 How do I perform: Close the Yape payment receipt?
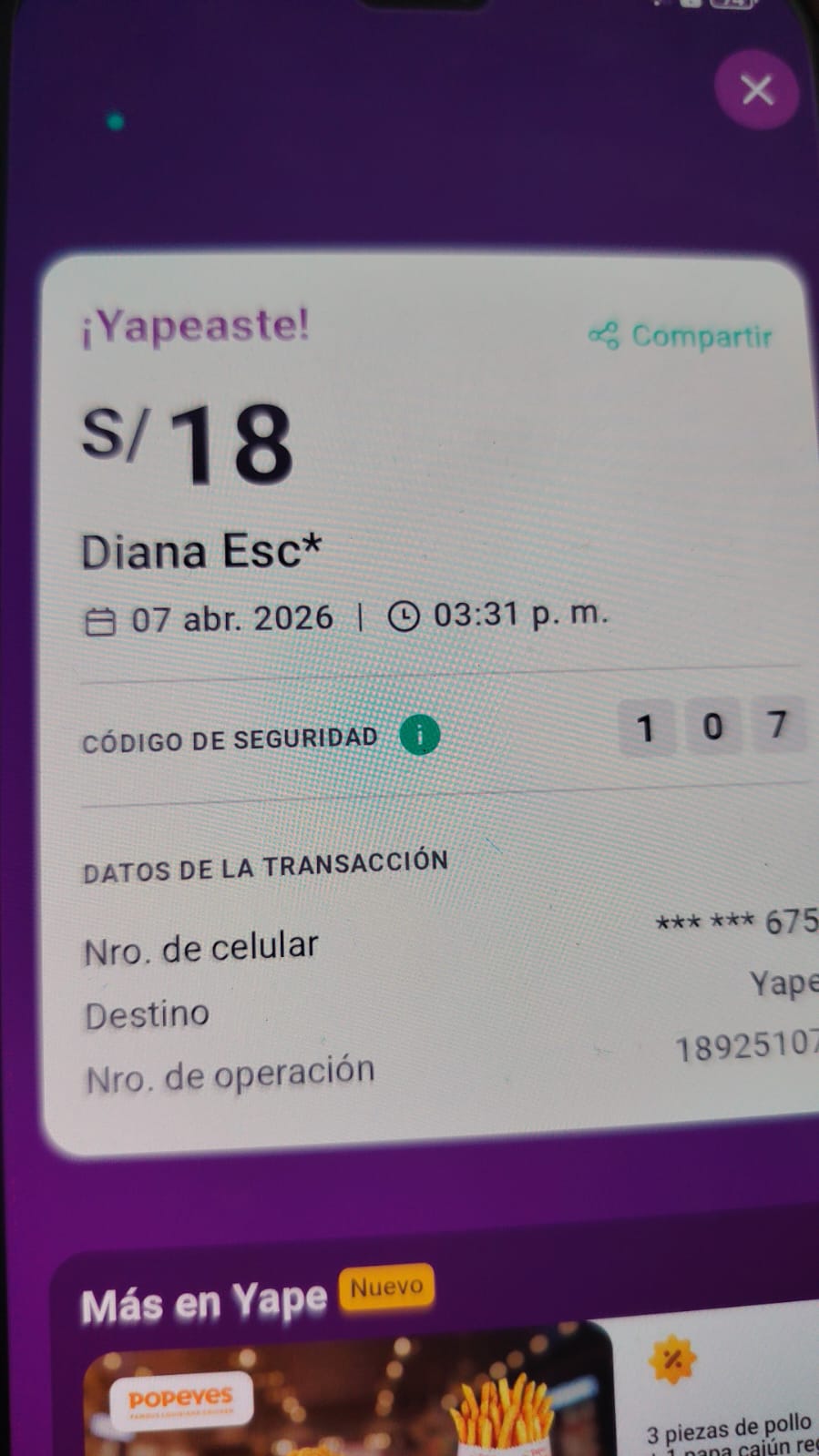point(756,90)
